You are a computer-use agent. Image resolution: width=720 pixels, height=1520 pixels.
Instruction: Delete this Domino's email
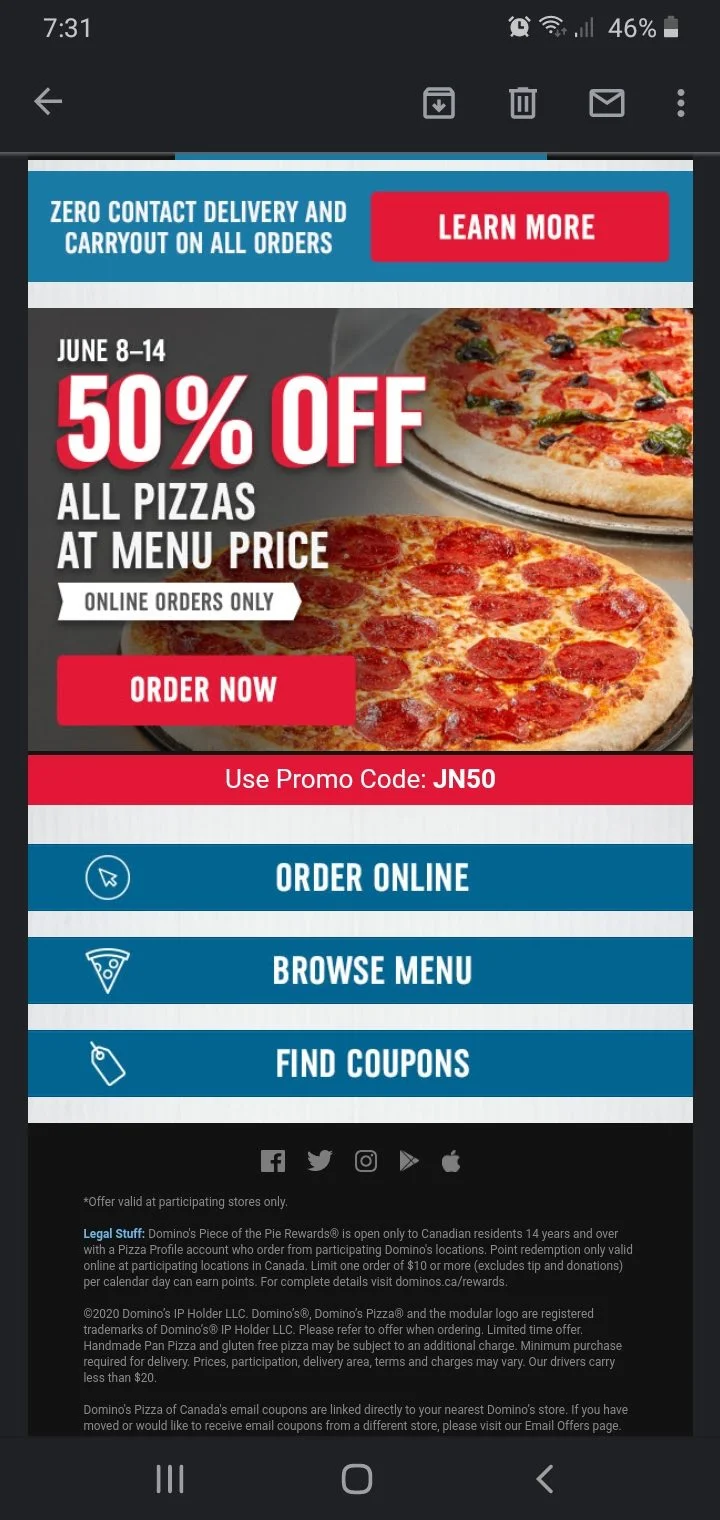pyautogui.click(x=522, y=102)
